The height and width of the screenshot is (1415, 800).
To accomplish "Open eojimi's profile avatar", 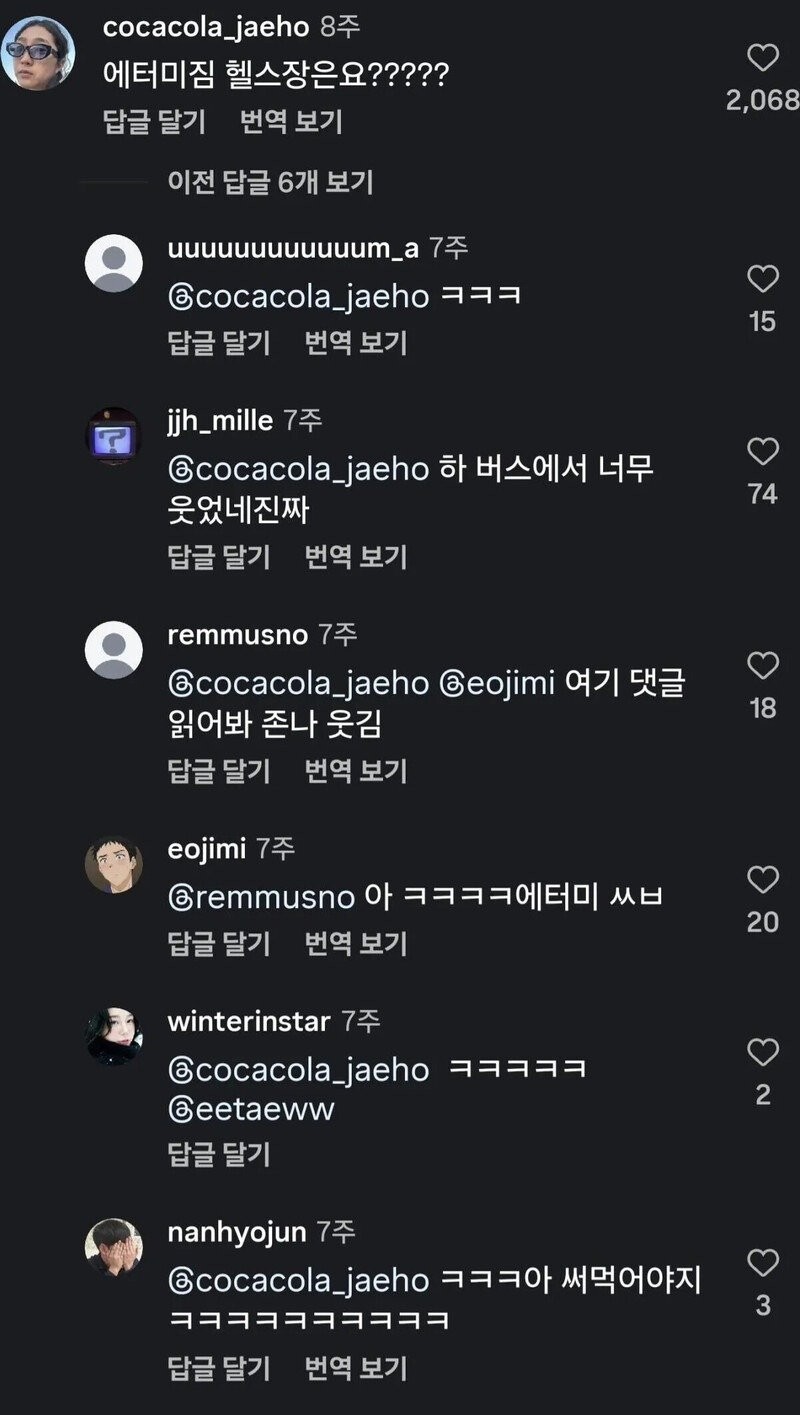I will [x=113, y=864].
